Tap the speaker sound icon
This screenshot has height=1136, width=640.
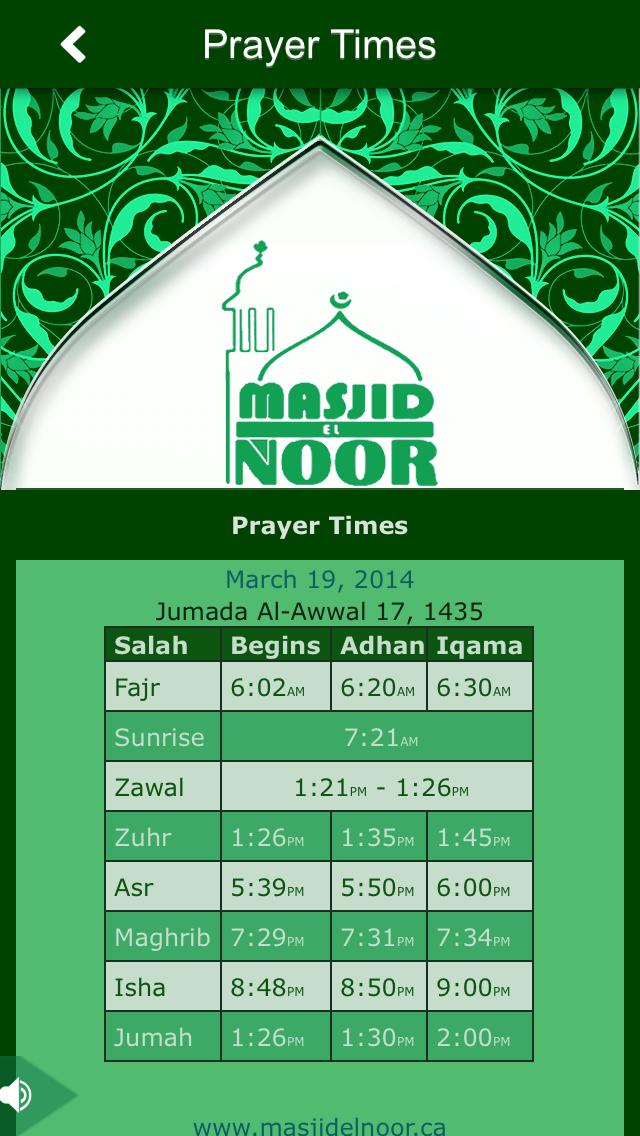pos(18,1095)
